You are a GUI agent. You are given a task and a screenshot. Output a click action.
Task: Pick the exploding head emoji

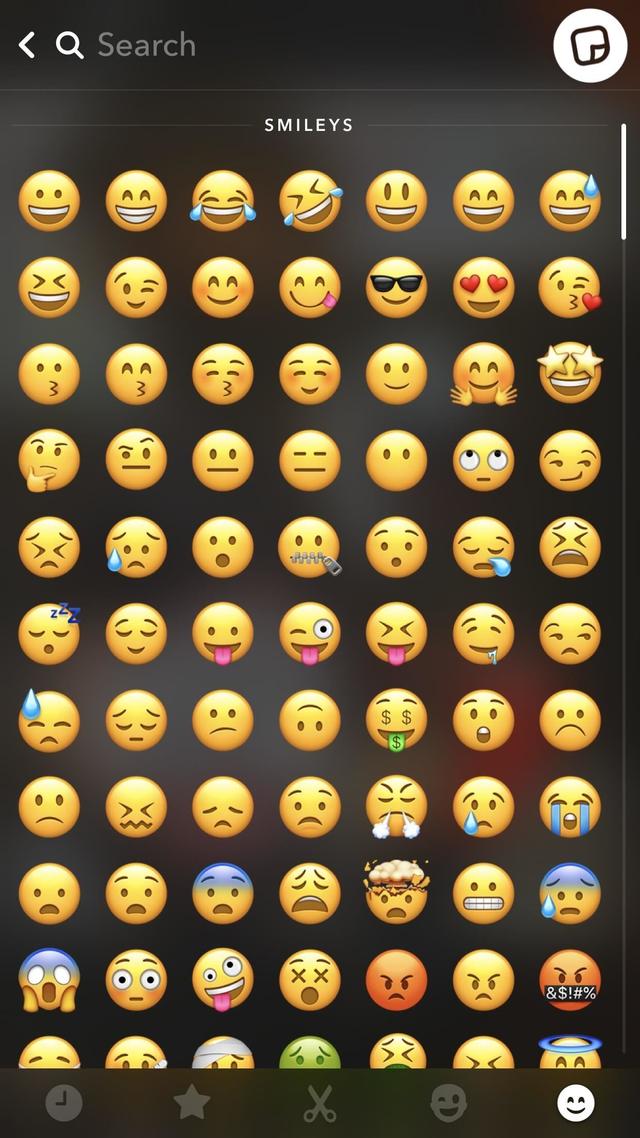coord(396,892)
